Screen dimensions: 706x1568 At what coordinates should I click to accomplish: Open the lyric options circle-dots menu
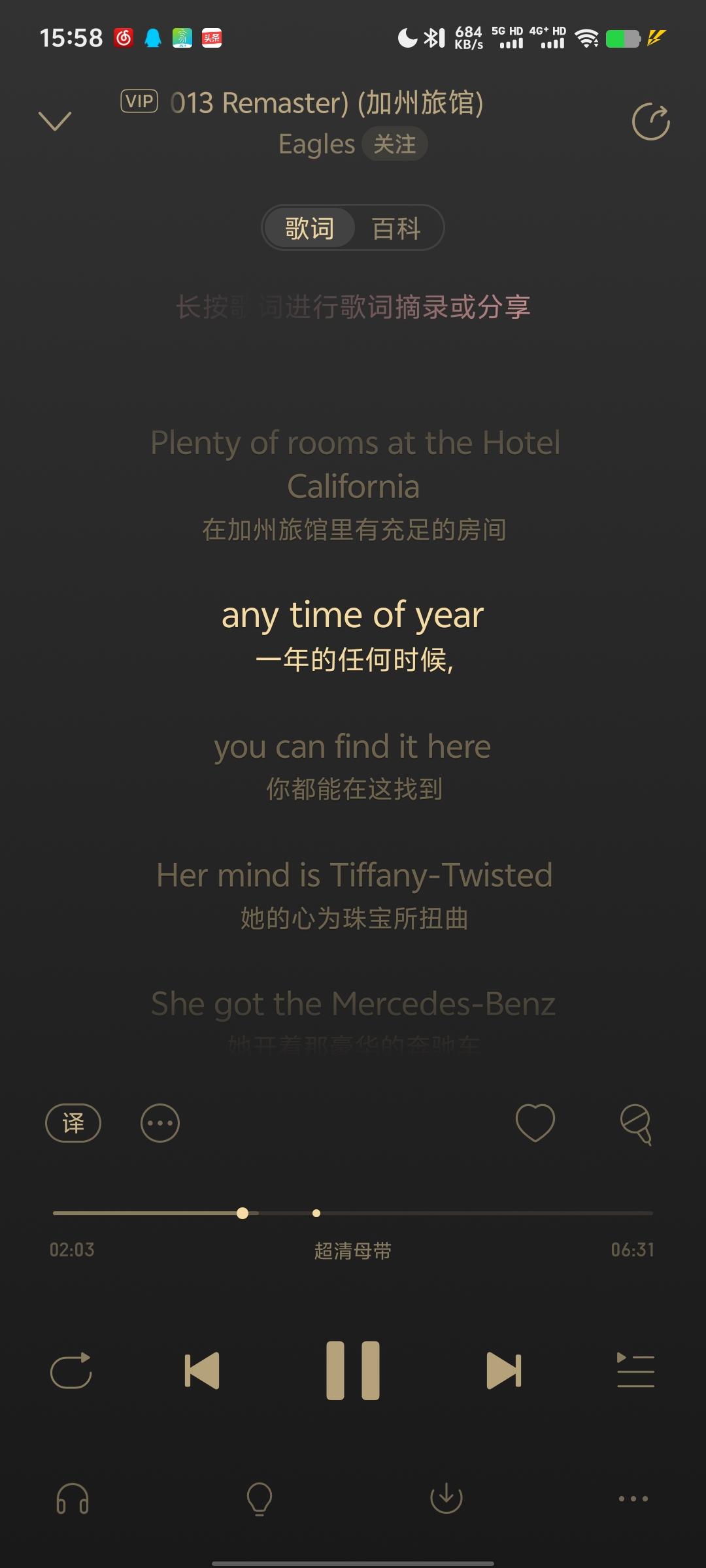[160, 1123]
